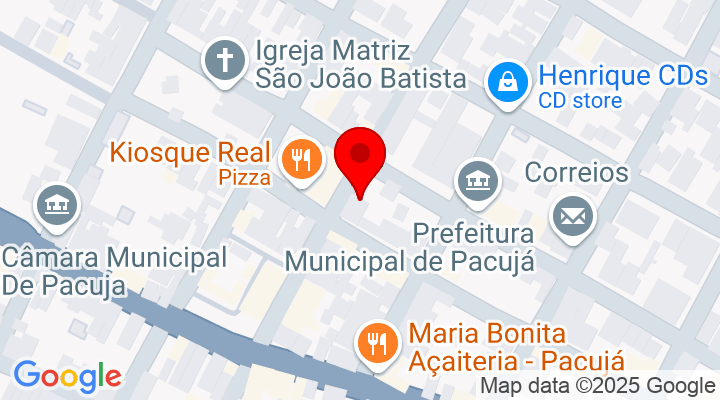Open Maria Bonita Açaiteria marker

tap(377, 345)
